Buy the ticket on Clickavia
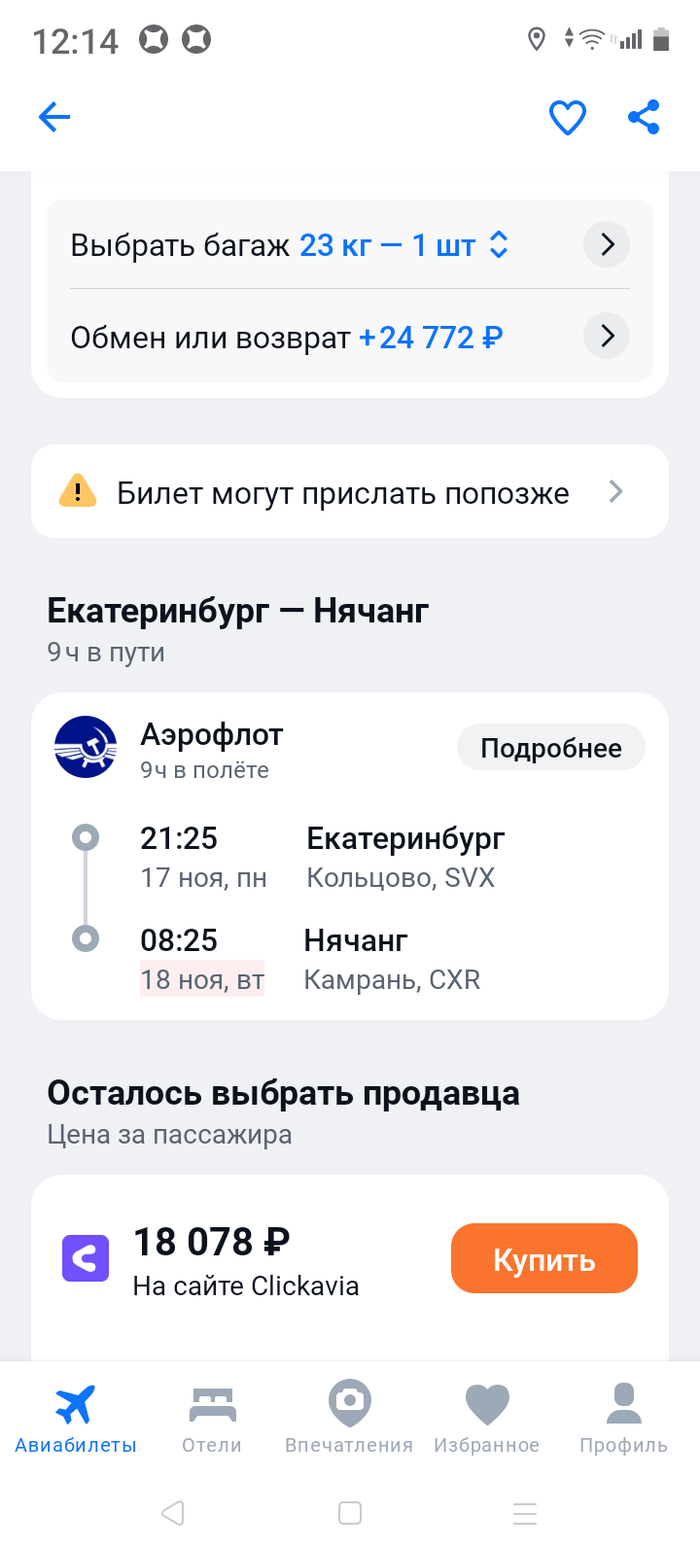Screen dimensions: 700x1556 pyautogui.click(x=544, y=1260)
